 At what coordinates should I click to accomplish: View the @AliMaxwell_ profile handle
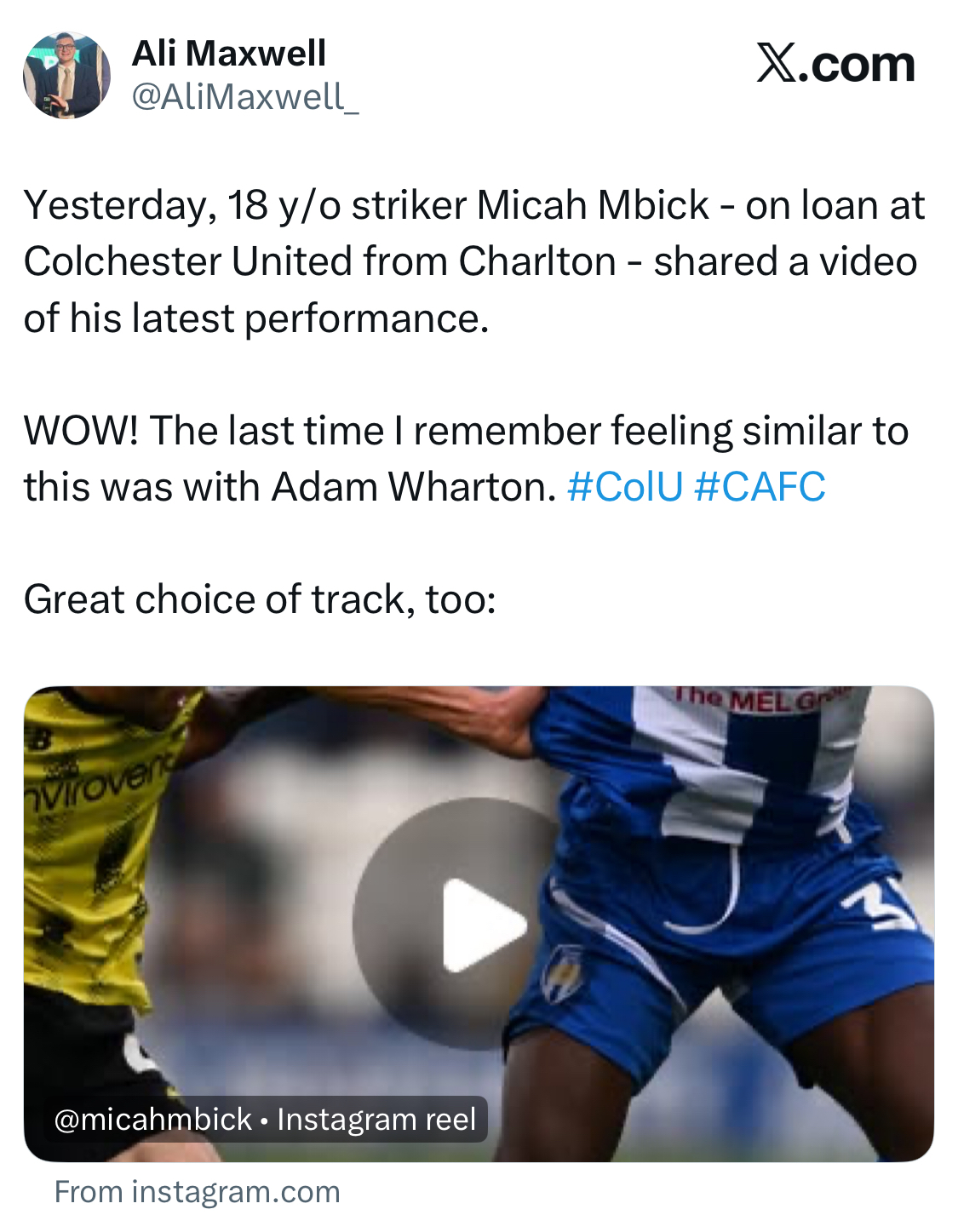245,97
